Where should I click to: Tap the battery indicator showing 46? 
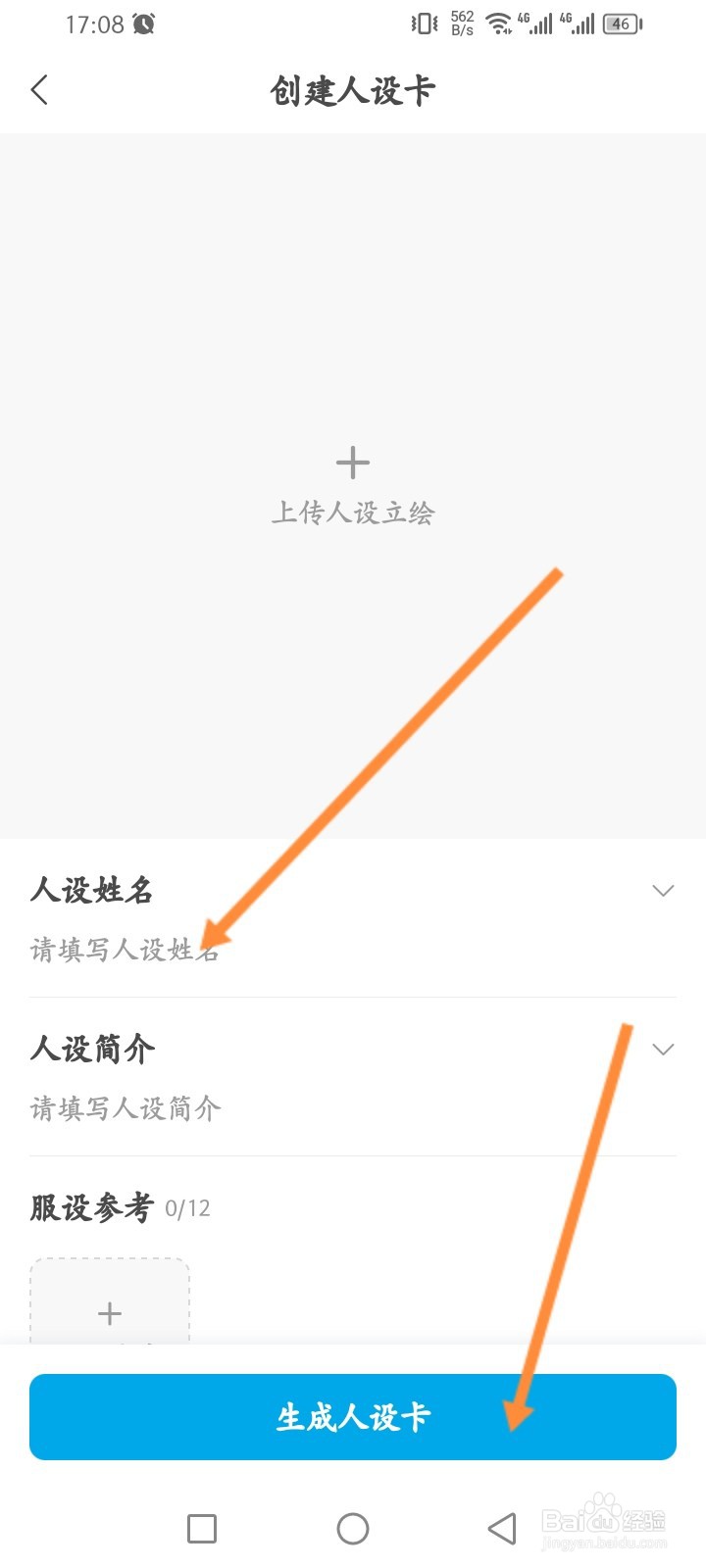pyautogui.click(x=621, y=24)
